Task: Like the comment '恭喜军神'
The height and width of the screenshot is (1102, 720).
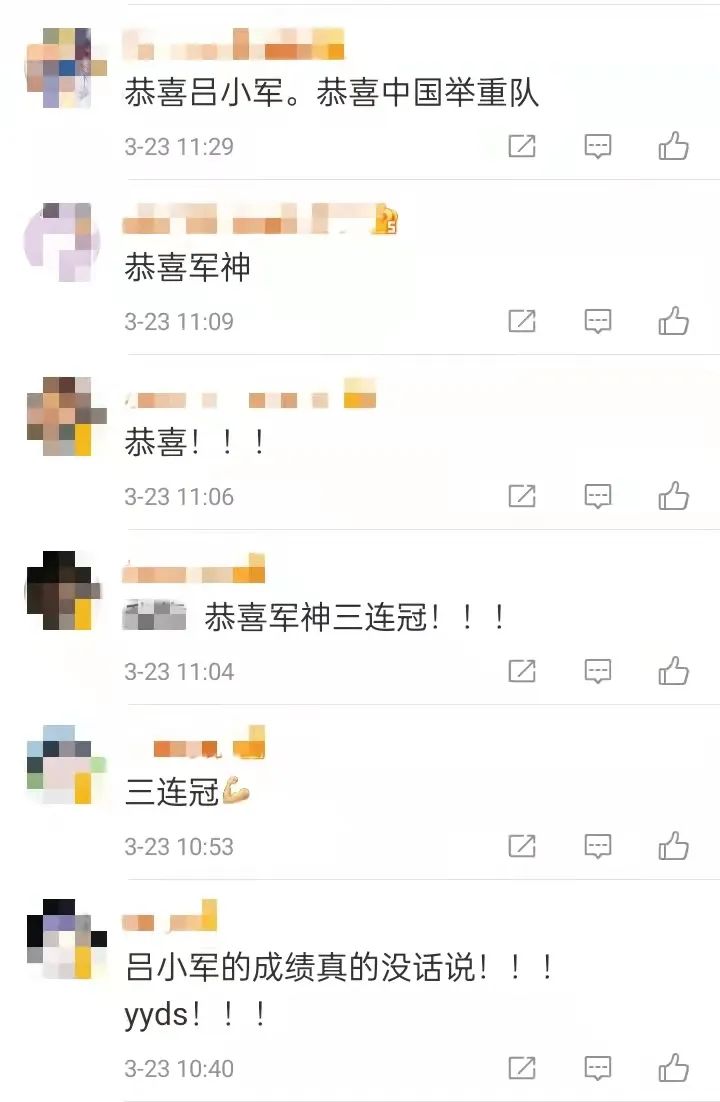Action: (x=673, y=321)
